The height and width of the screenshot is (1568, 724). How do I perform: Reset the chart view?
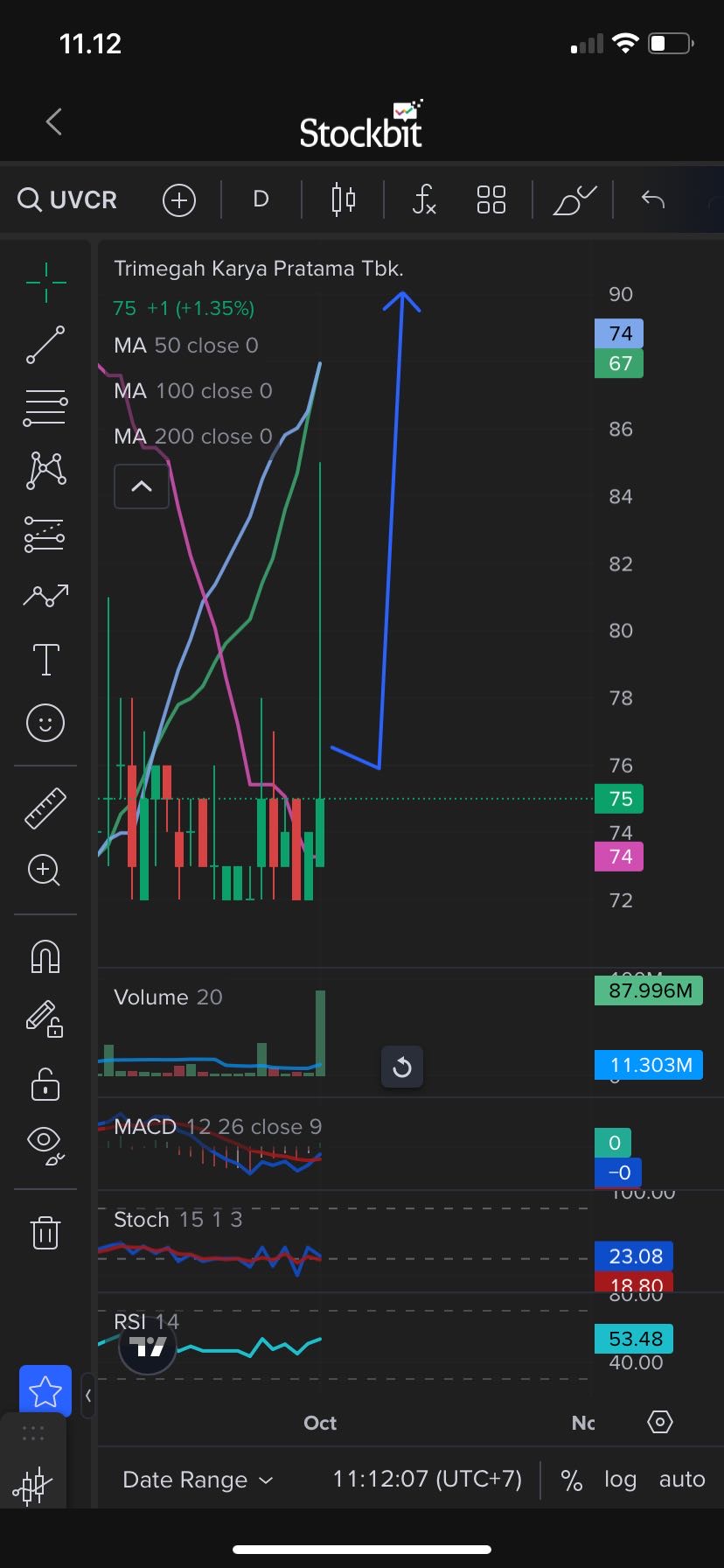(x=402, y=1067)
